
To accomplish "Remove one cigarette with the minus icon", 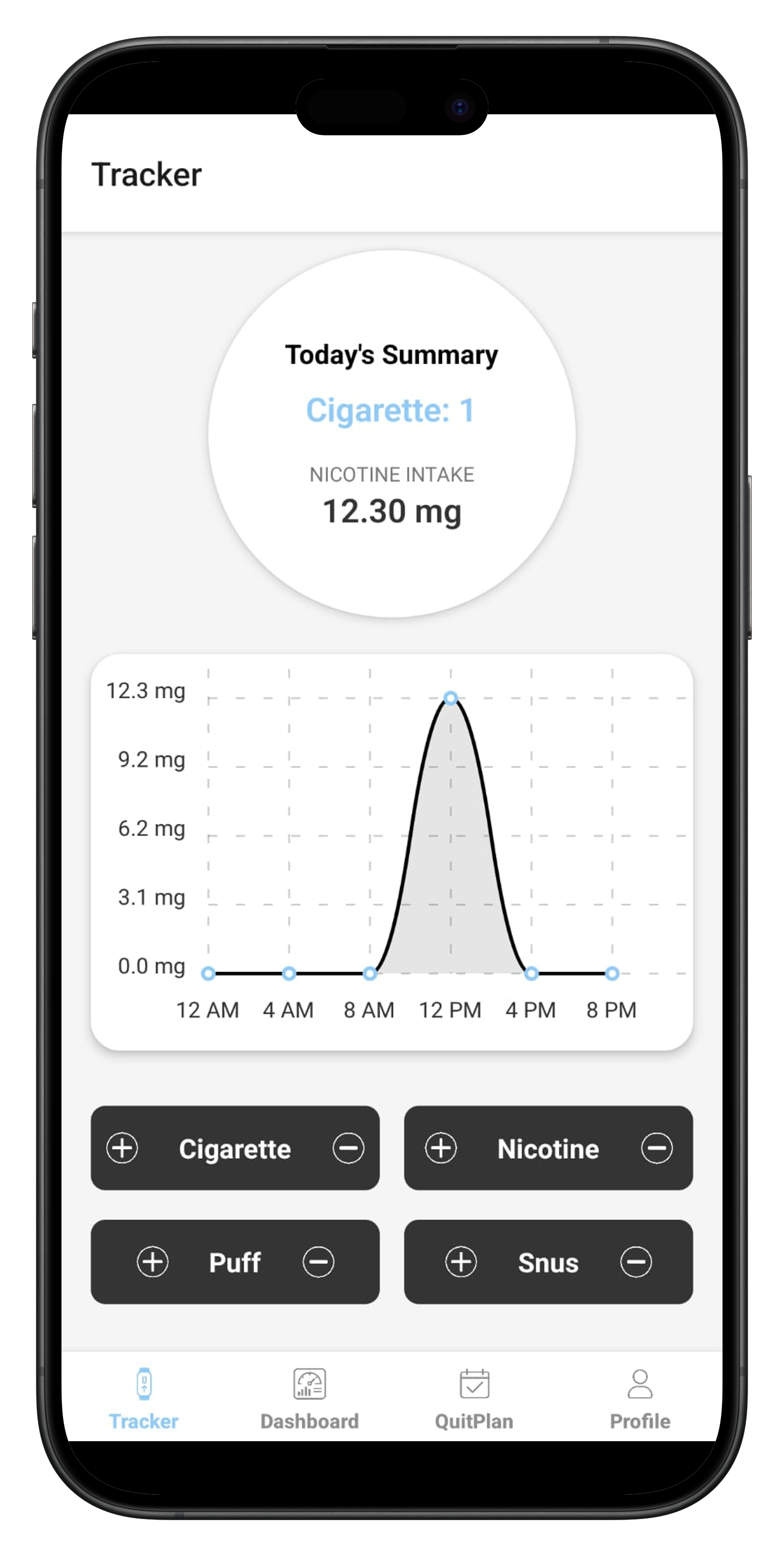I will (x=348, y=1148).
